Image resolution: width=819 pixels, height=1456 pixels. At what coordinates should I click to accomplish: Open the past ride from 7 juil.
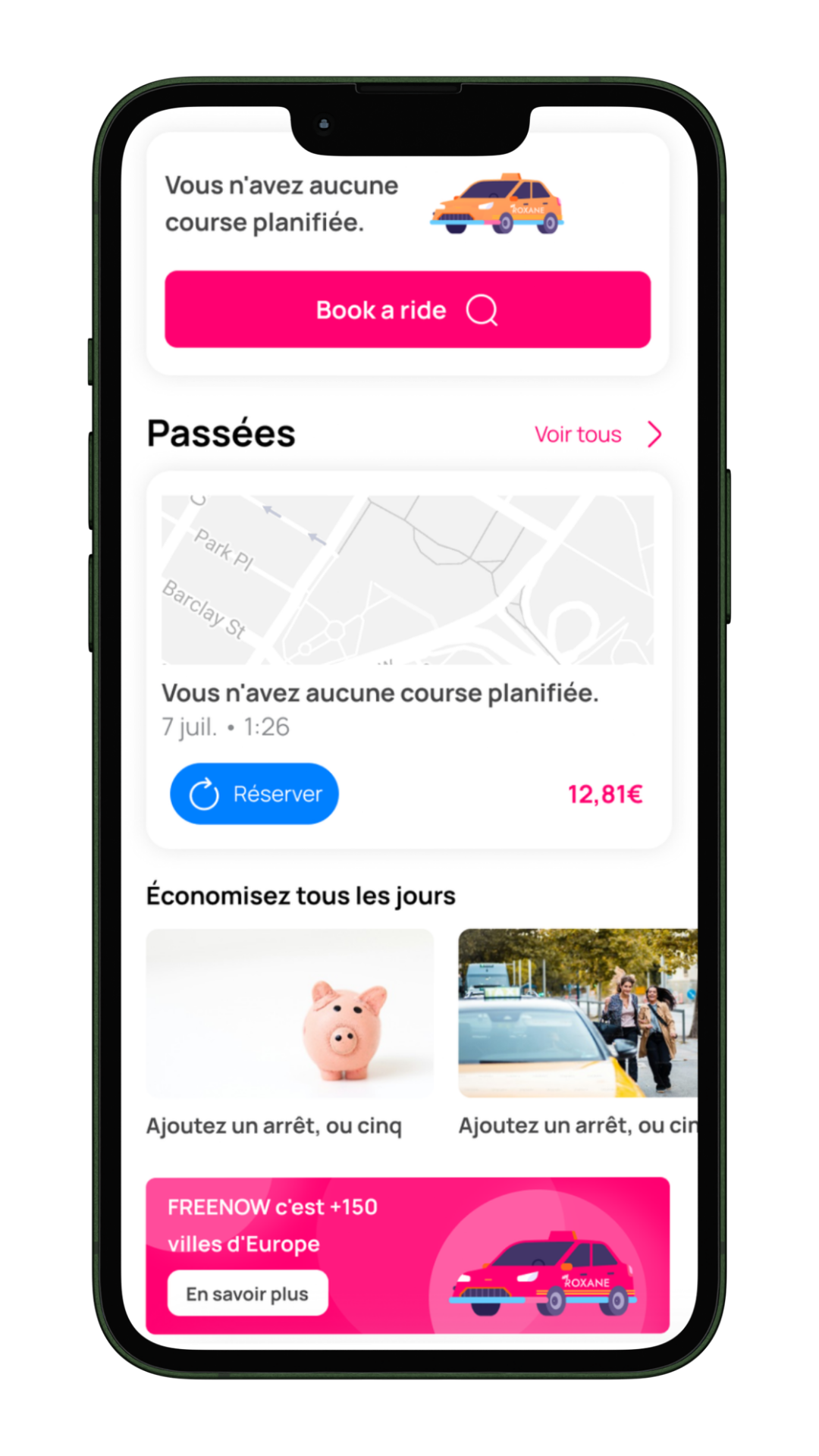407,607
